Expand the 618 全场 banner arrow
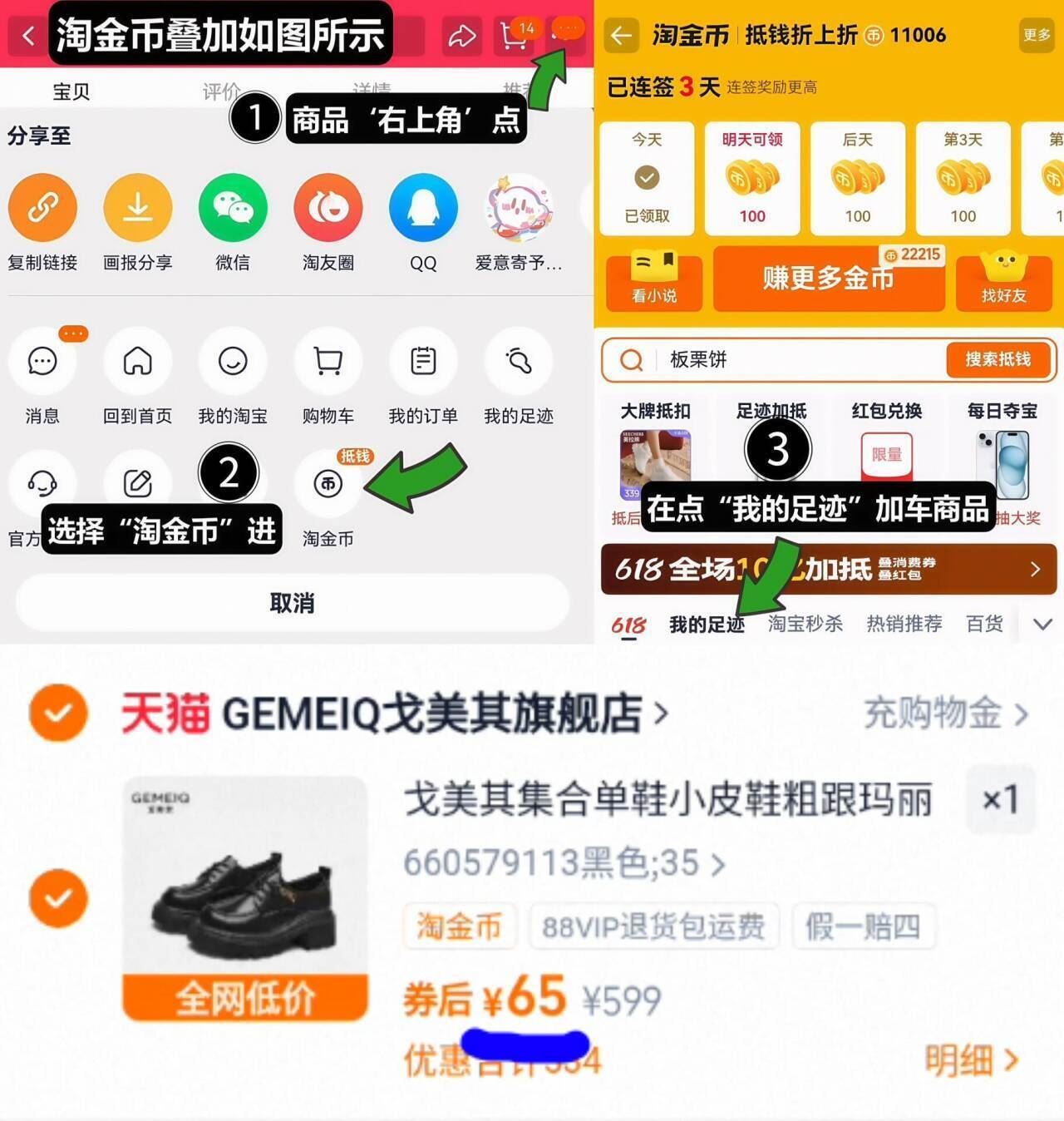This screenshot has height=1121, width=1064. click(1035, 570)
